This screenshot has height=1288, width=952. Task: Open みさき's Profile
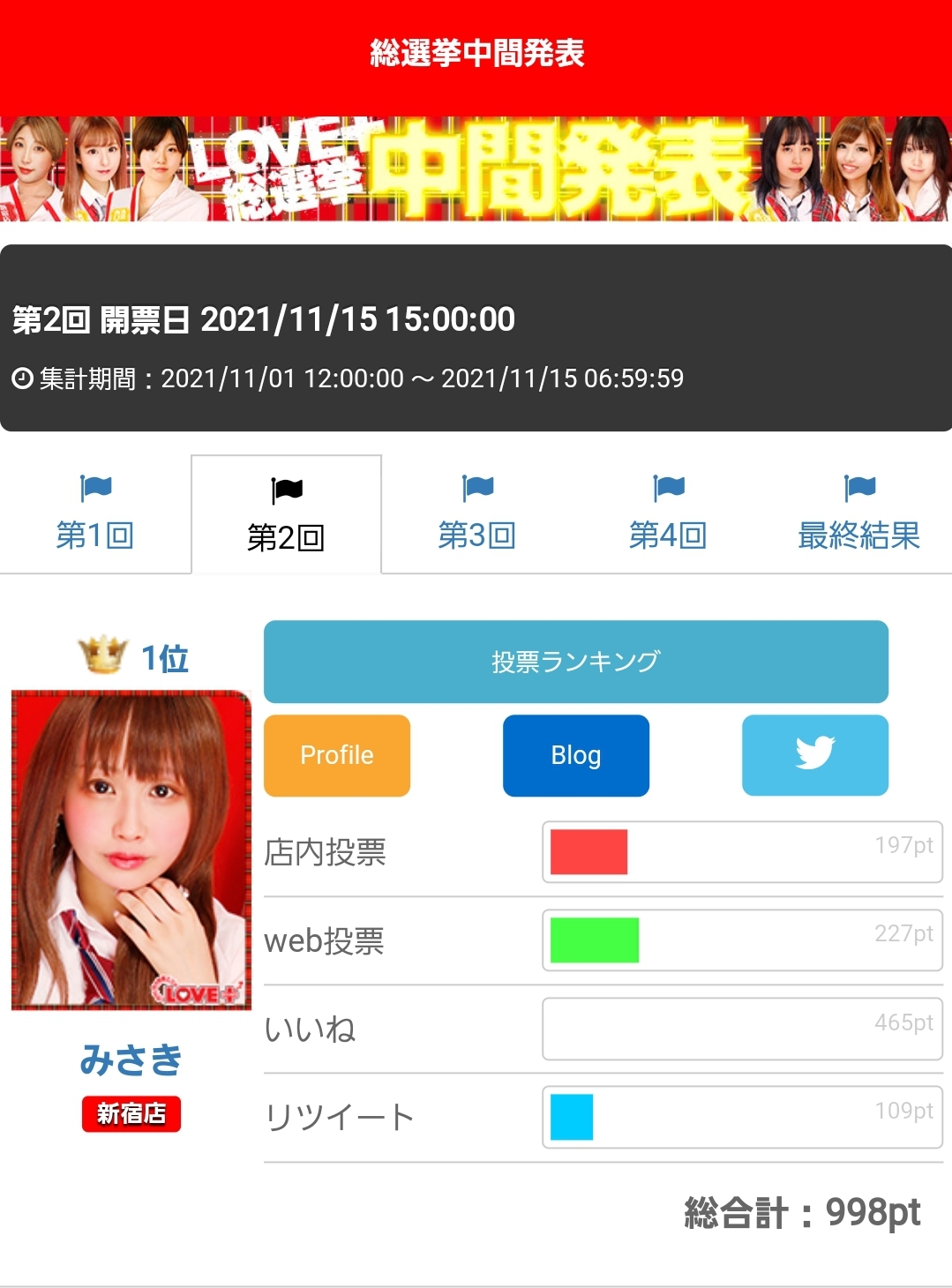tap(337, 755)
